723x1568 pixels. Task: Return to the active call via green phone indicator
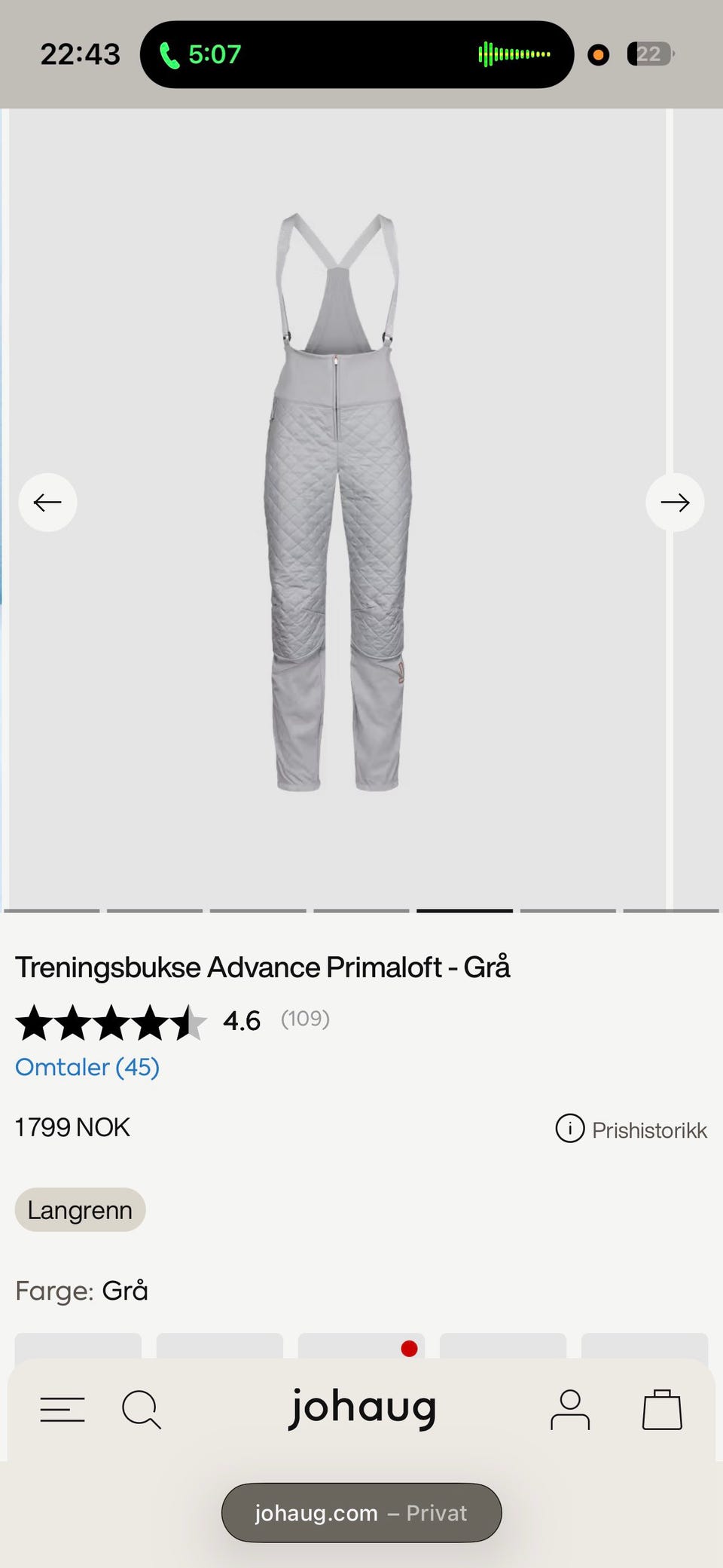pyautogui.click(x=200, y=53)
